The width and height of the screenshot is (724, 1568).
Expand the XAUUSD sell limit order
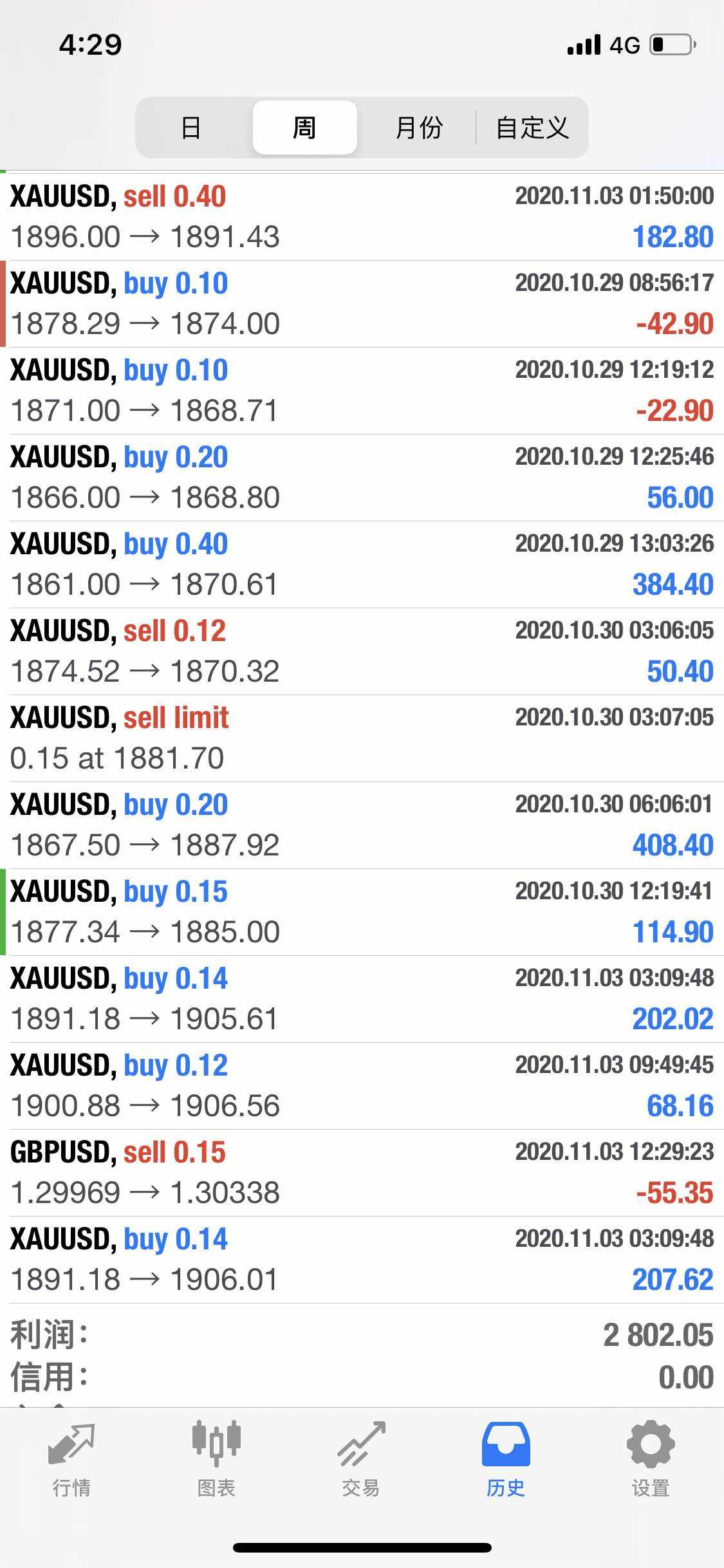[362, 738]
